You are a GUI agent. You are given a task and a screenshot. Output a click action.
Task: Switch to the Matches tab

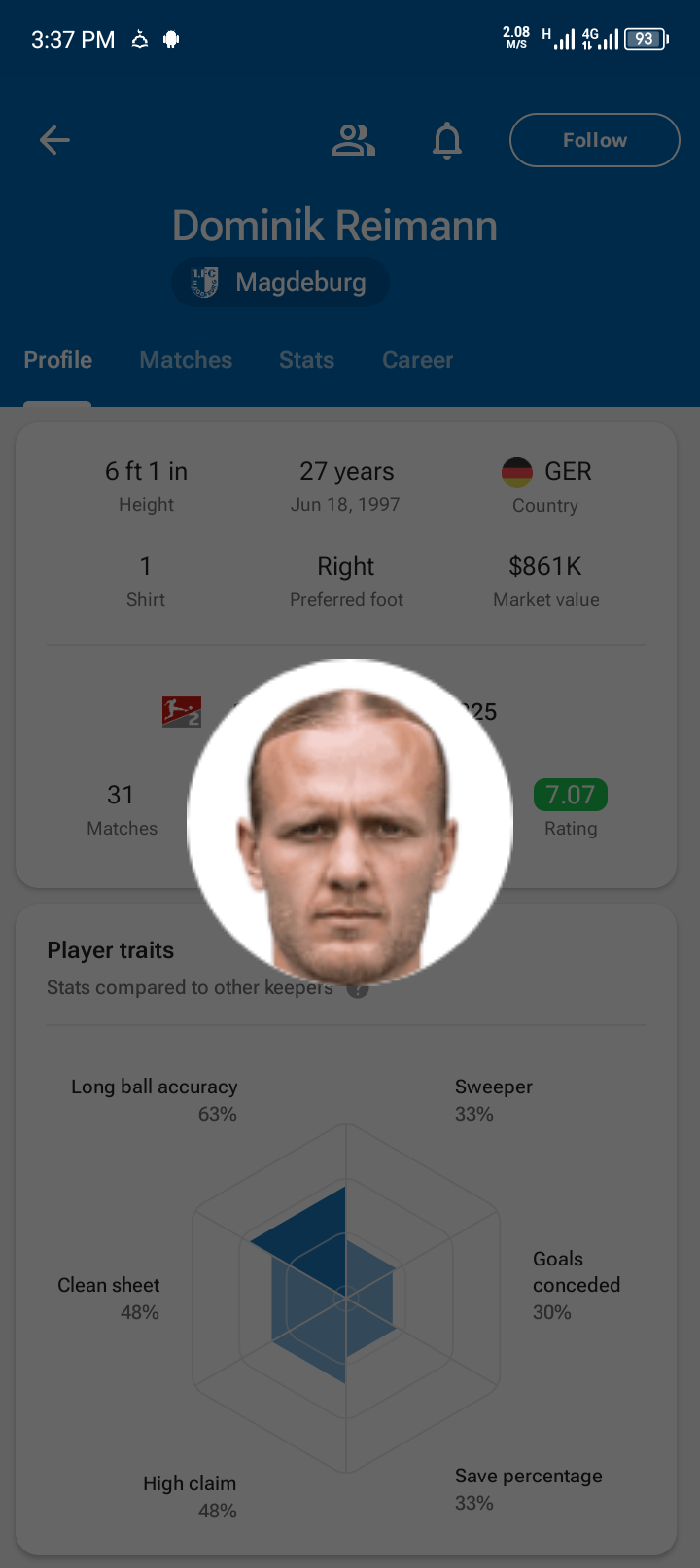[x=186, y=360]
